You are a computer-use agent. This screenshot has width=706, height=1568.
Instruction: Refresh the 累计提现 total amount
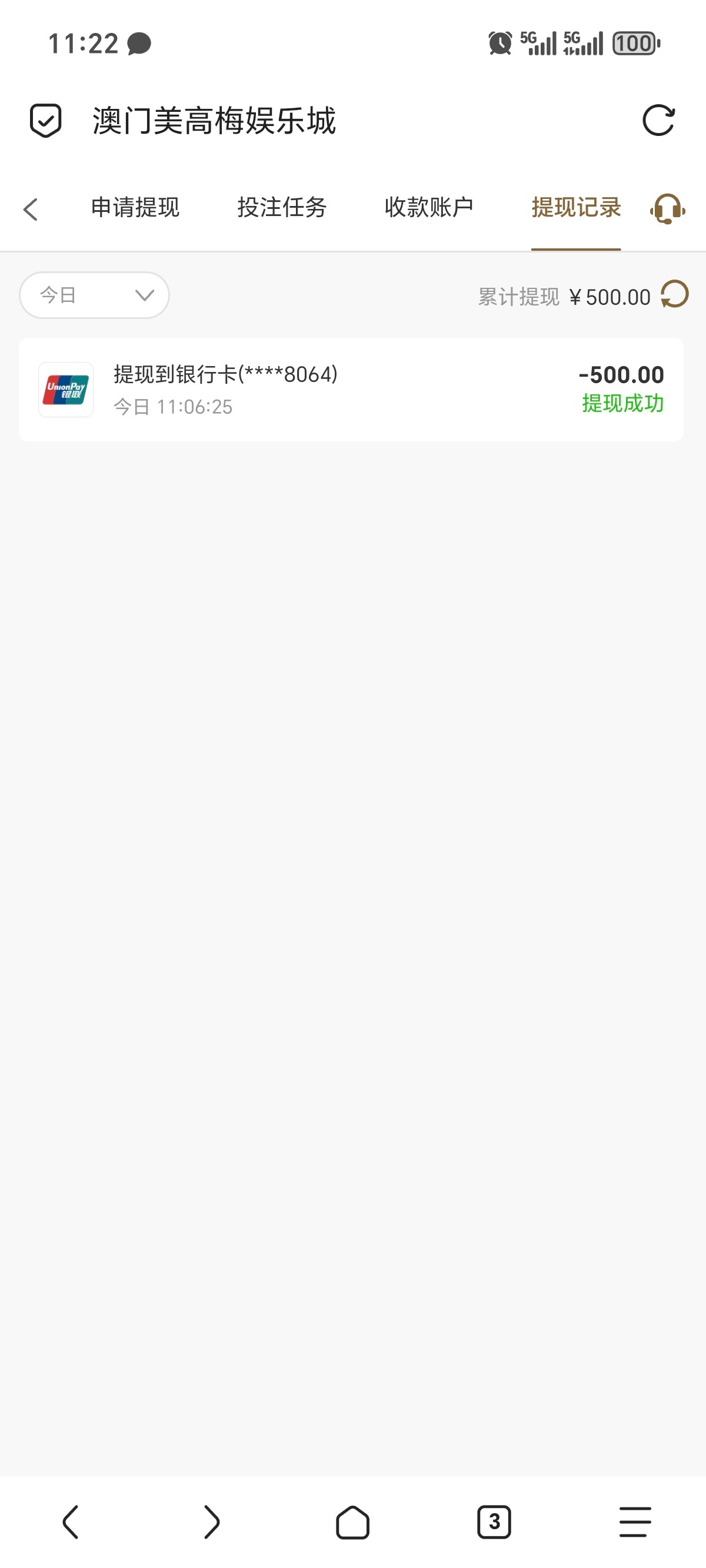[x=675, y=295]
